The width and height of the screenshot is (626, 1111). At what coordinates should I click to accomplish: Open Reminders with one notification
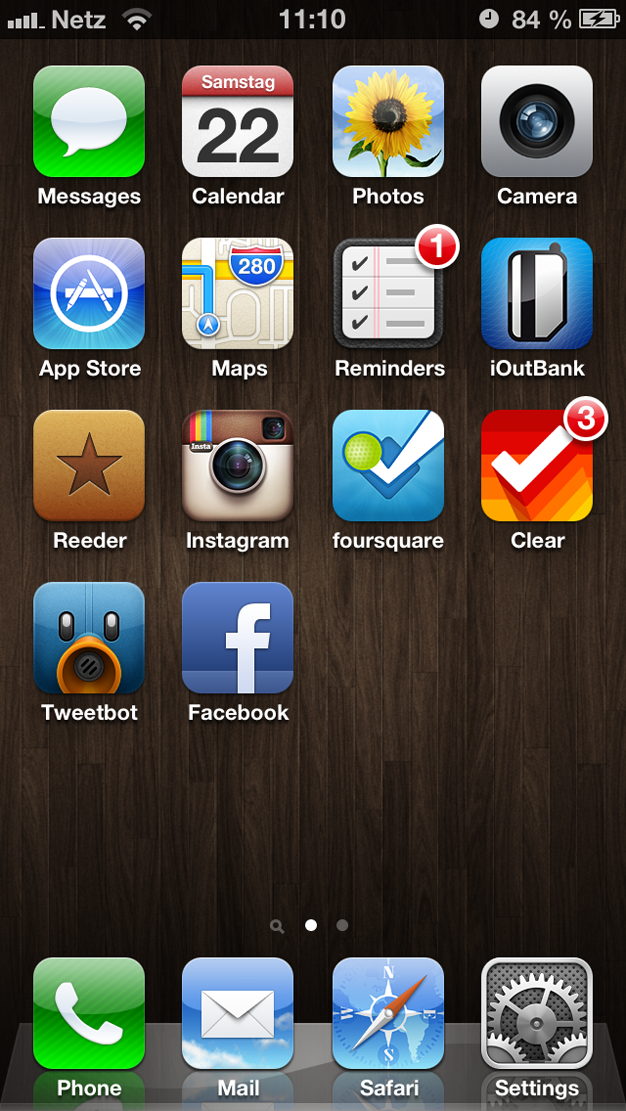[x=388, y=294]
